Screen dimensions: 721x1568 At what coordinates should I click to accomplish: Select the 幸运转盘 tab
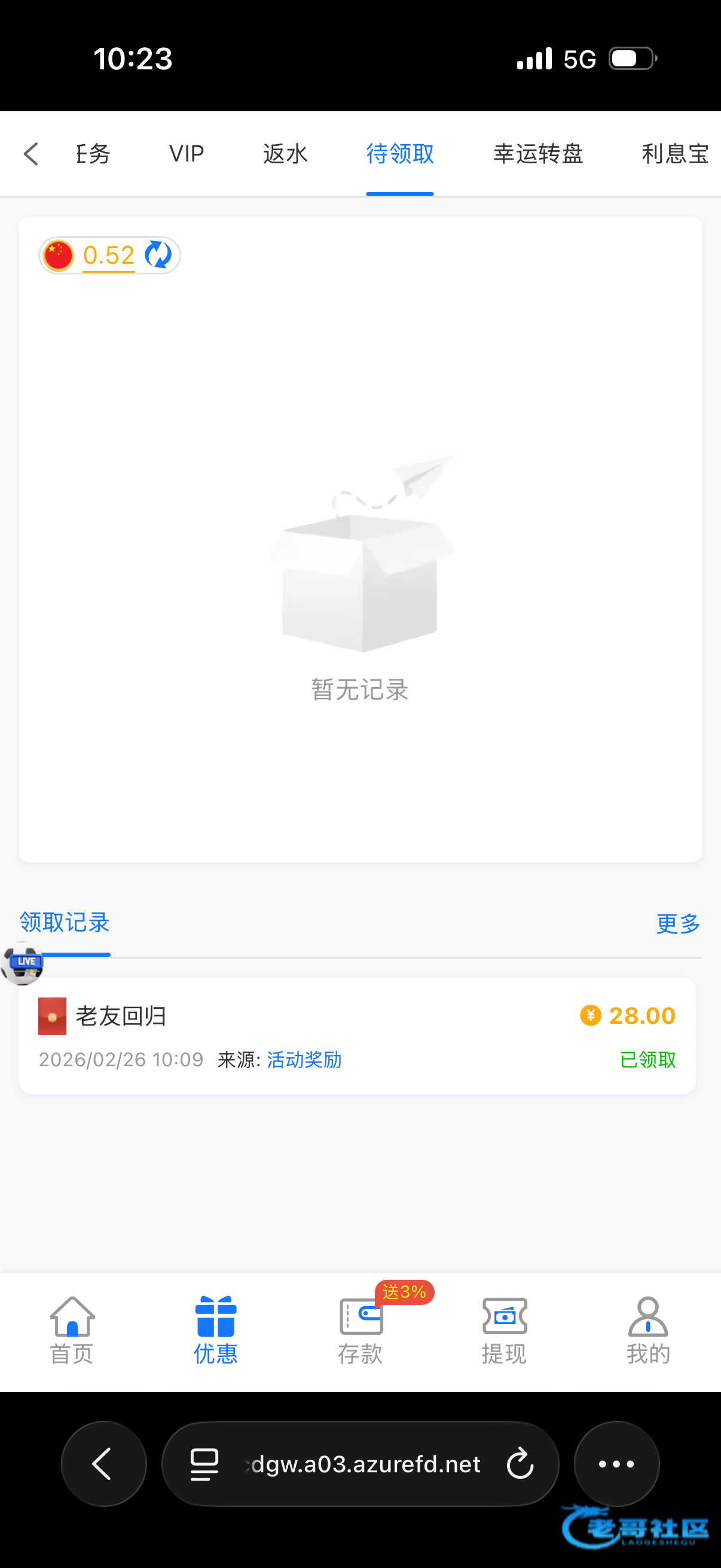[x=538, y=154]
